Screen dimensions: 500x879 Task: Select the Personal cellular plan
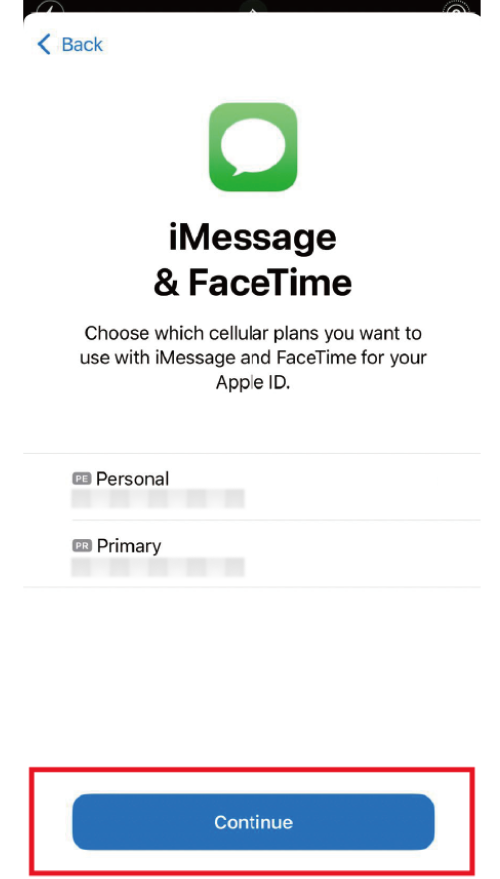252,487
